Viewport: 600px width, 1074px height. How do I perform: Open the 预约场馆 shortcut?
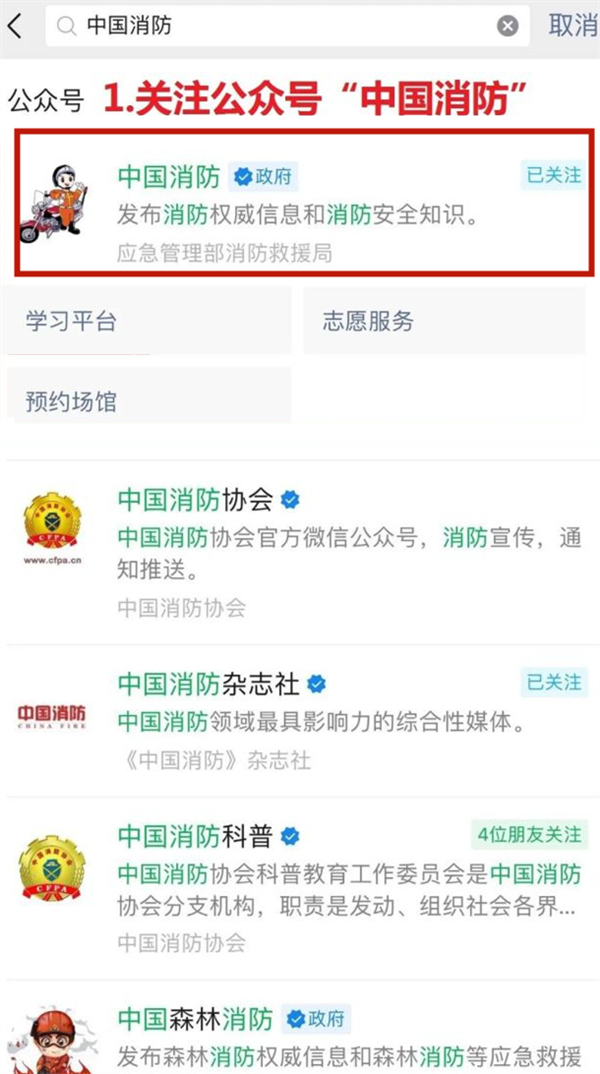pyautogui.click(x=148, y=401)
